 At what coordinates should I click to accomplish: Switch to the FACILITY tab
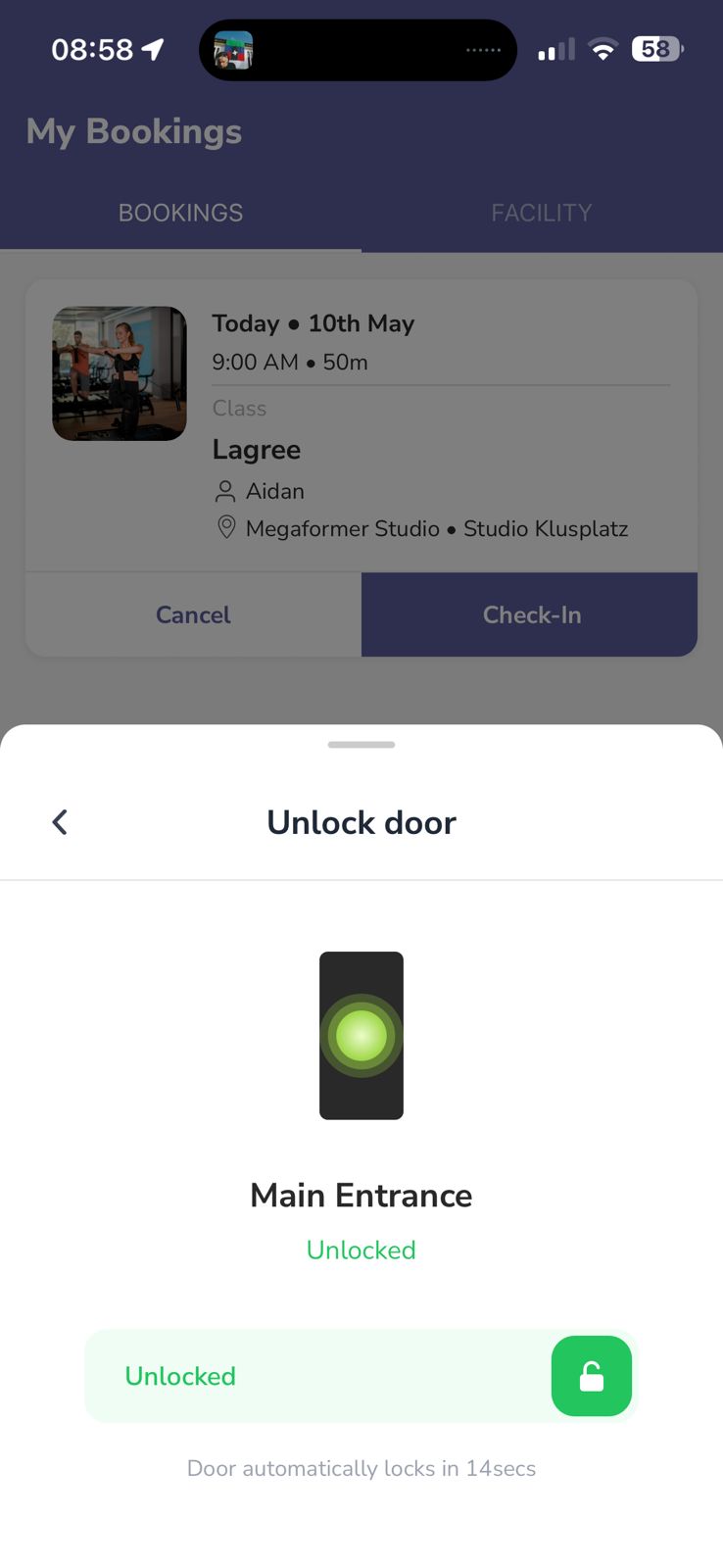click(x=542, y=213)
